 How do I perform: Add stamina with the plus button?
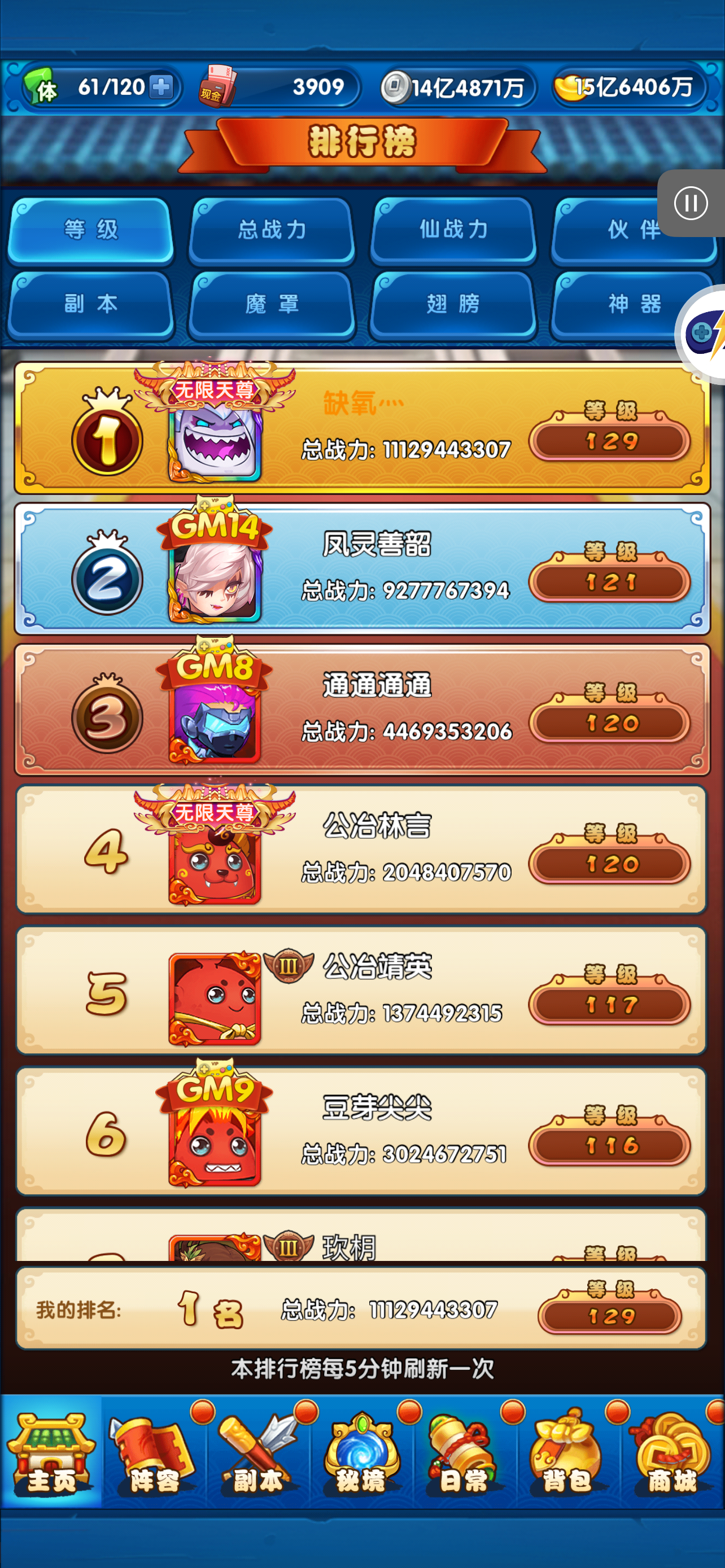click(x=161, y=87)
